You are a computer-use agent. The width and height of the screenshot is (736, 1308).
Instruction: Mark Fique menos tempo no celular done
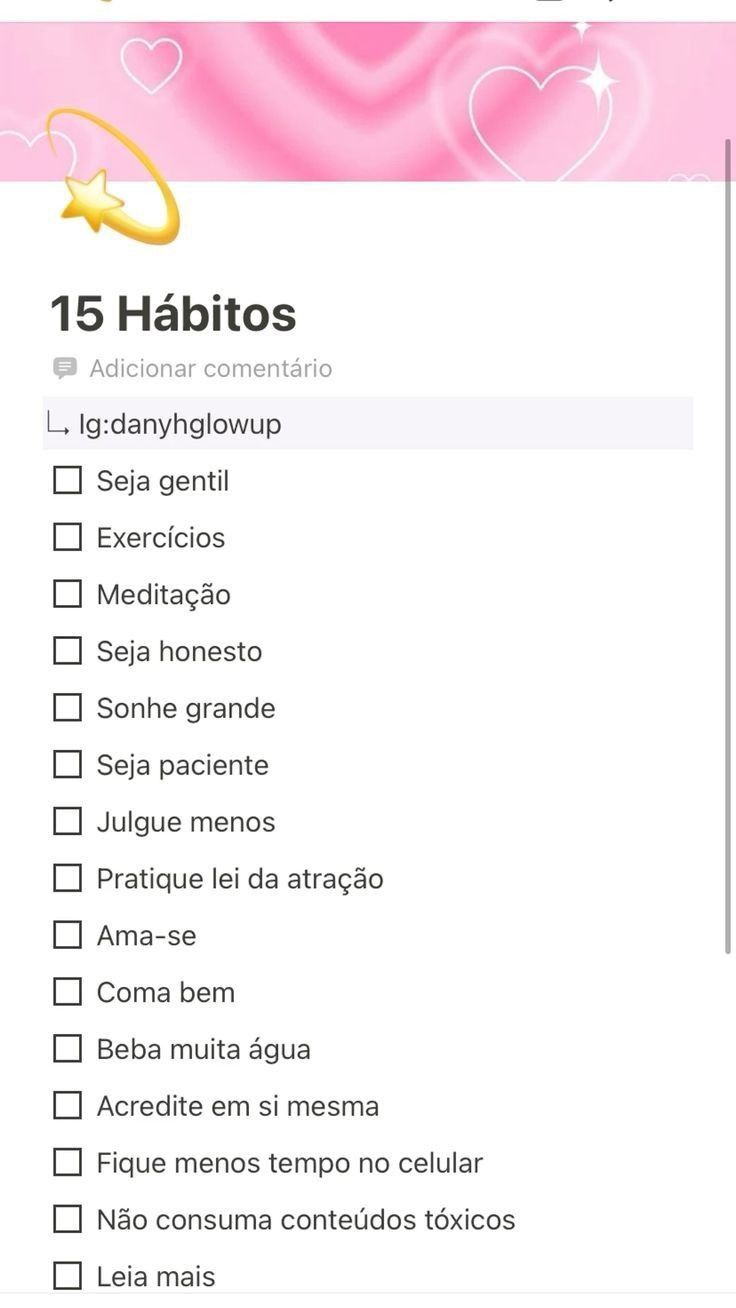click(67, 1163)
